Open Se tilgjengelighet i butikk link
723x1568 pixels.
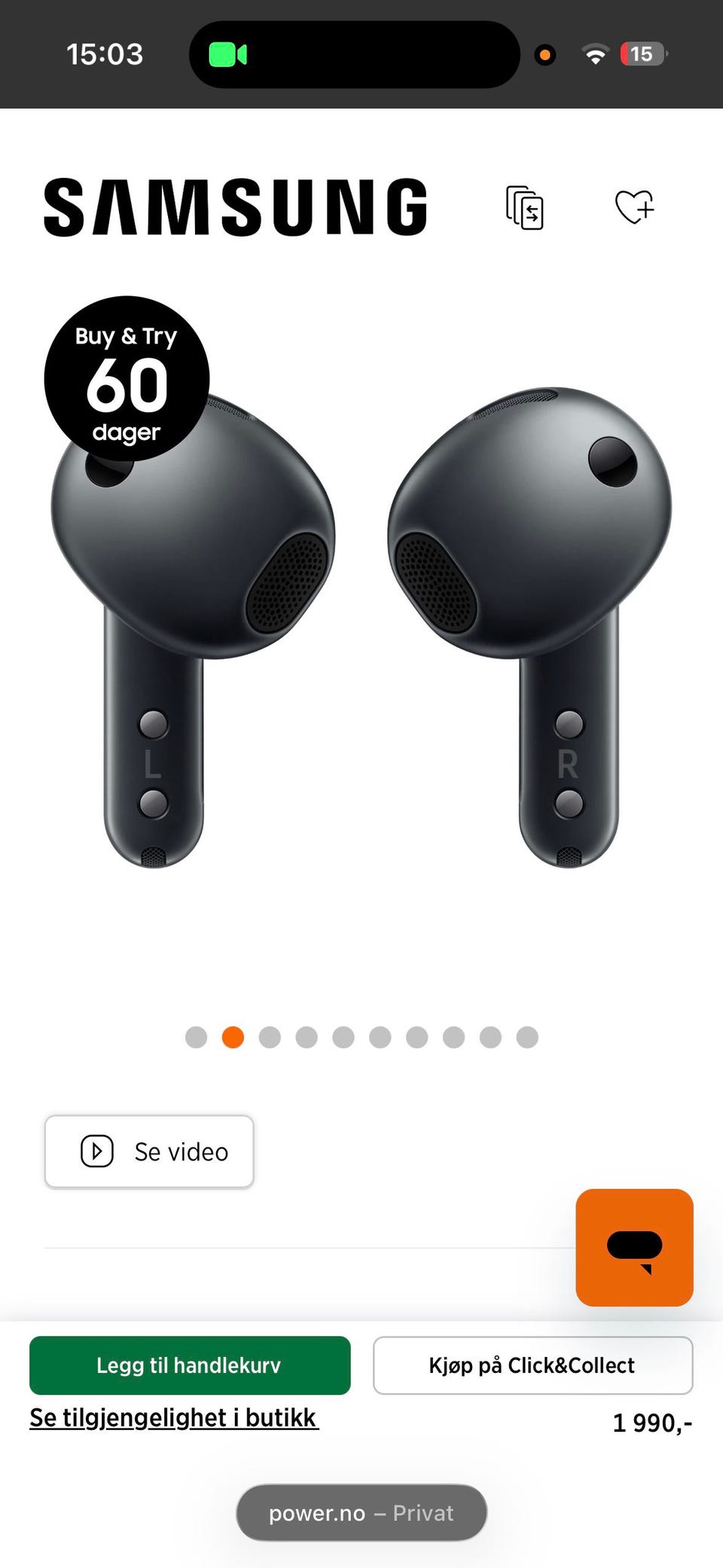174,1417
